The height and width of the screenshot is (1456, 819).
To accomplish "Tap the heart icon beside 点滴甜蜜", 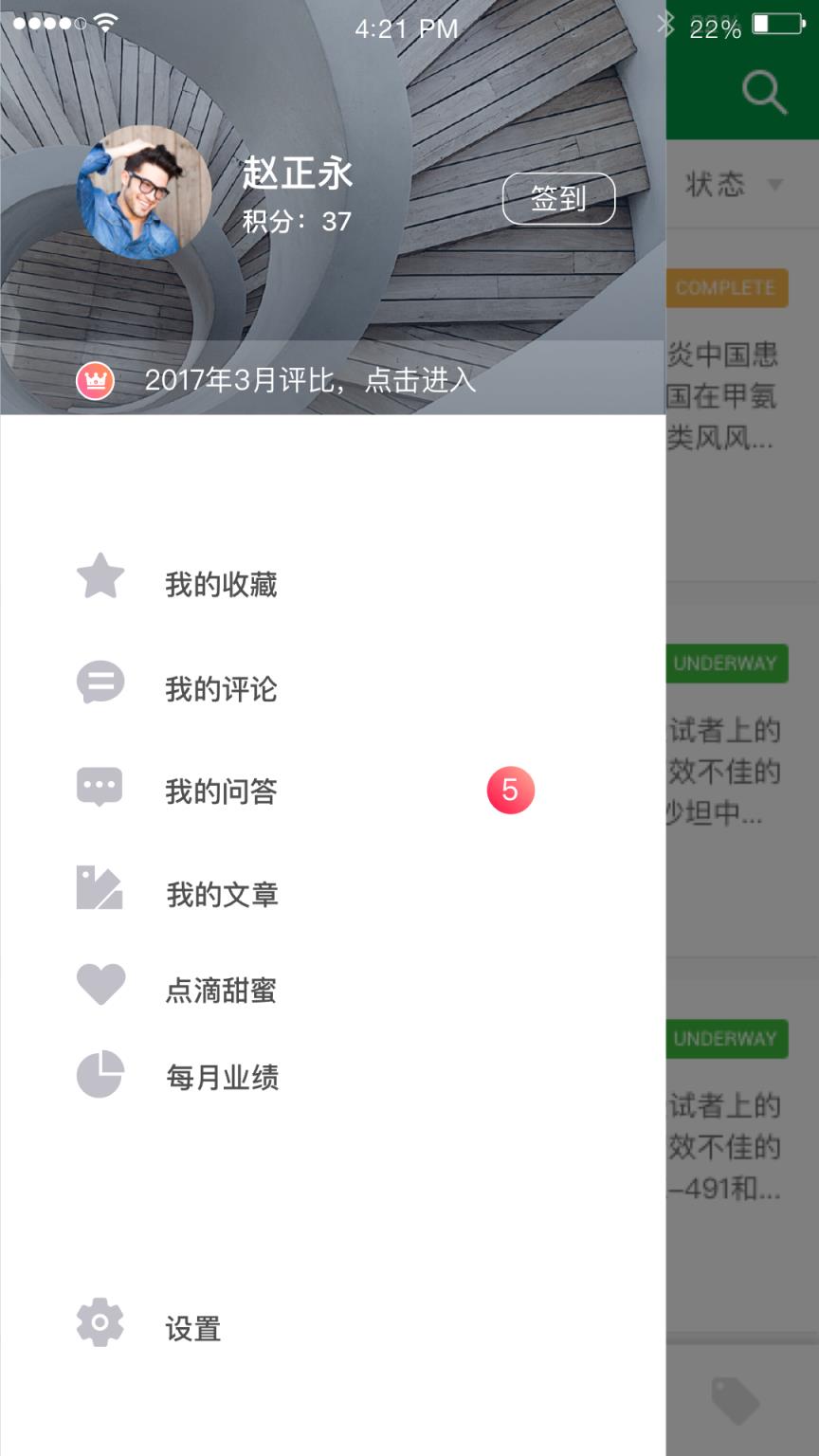I will tap(100, 986).
